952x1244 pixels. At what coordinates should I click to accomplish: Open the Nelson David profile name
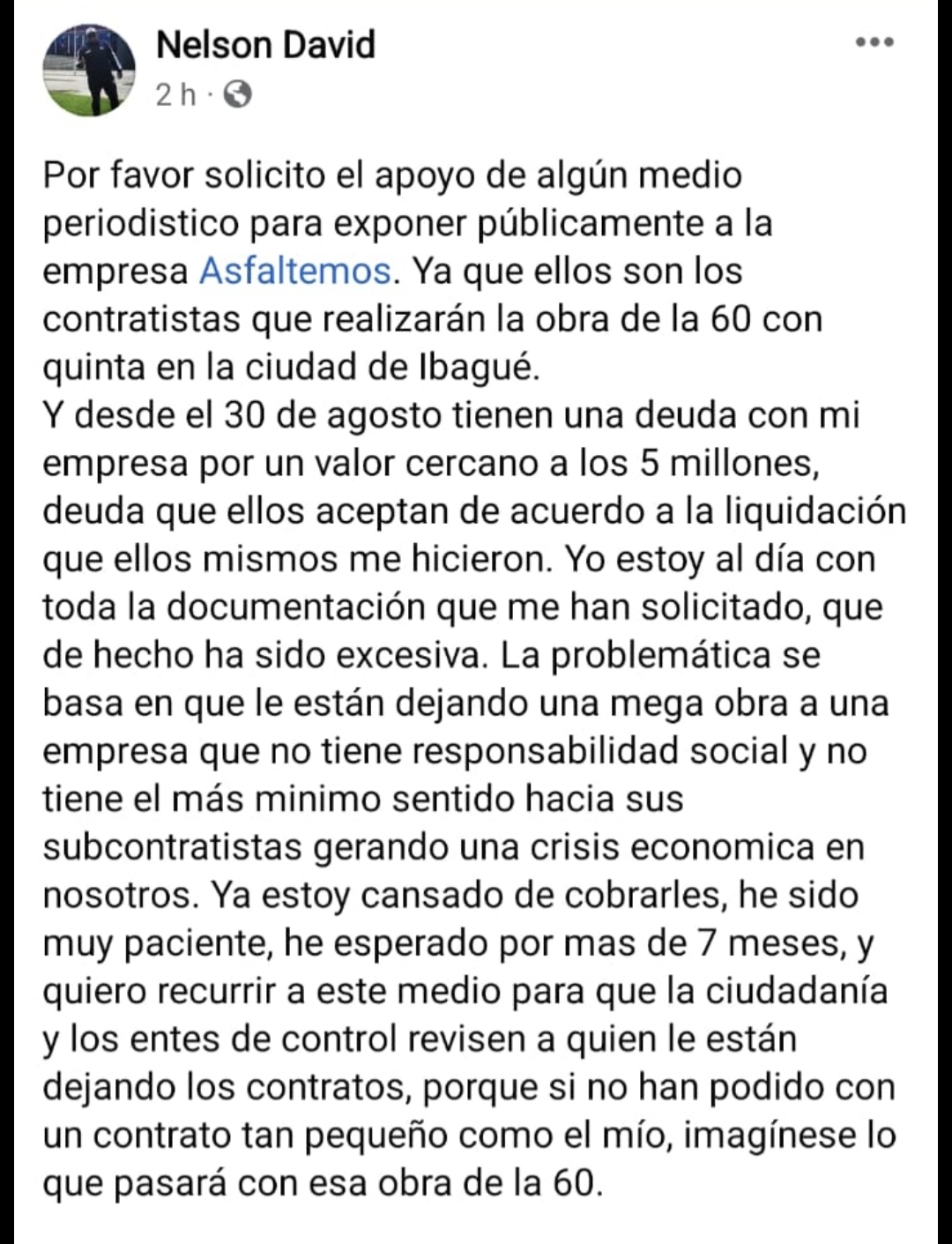pyautogui.click(x=265, y=44)
